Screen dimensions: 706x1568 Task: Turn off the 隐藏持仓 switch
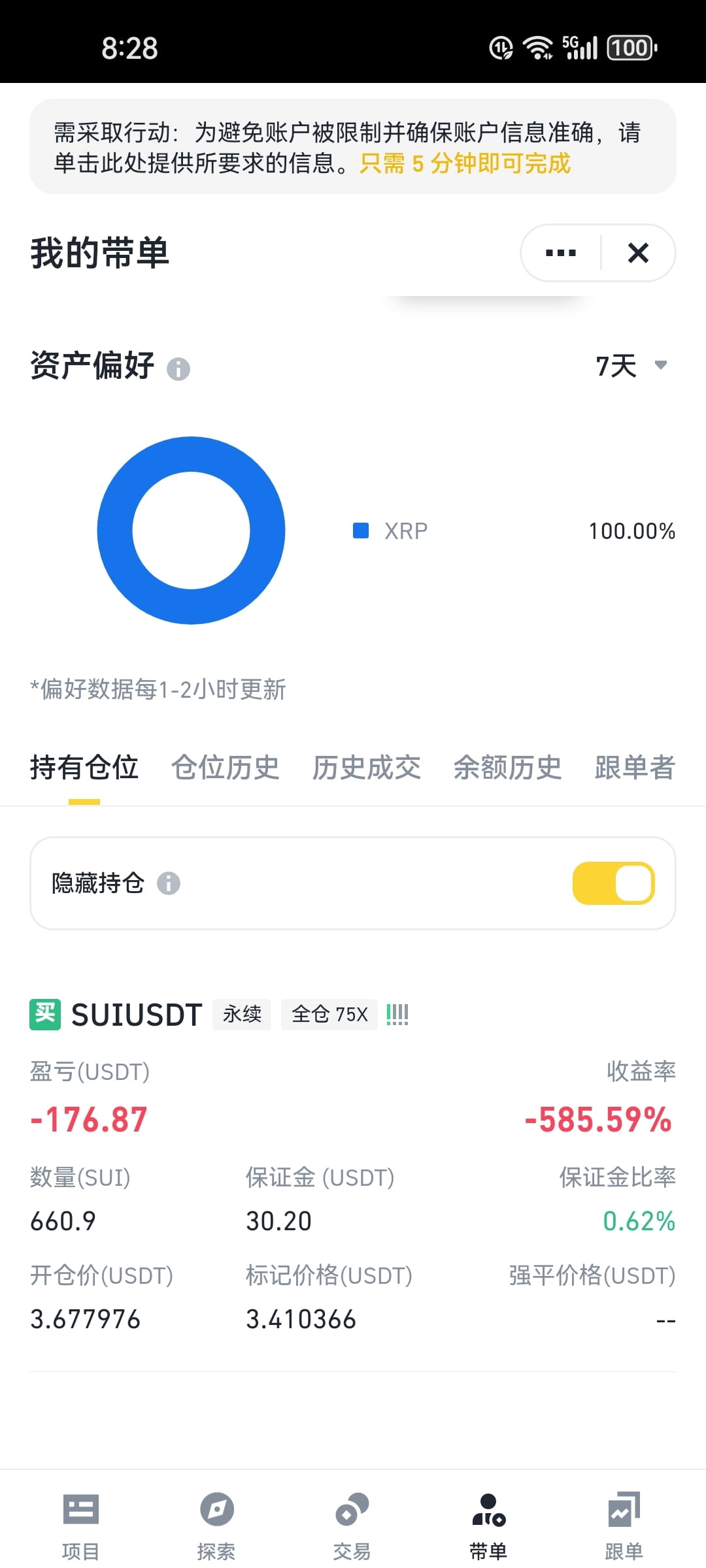coord(613,883)
